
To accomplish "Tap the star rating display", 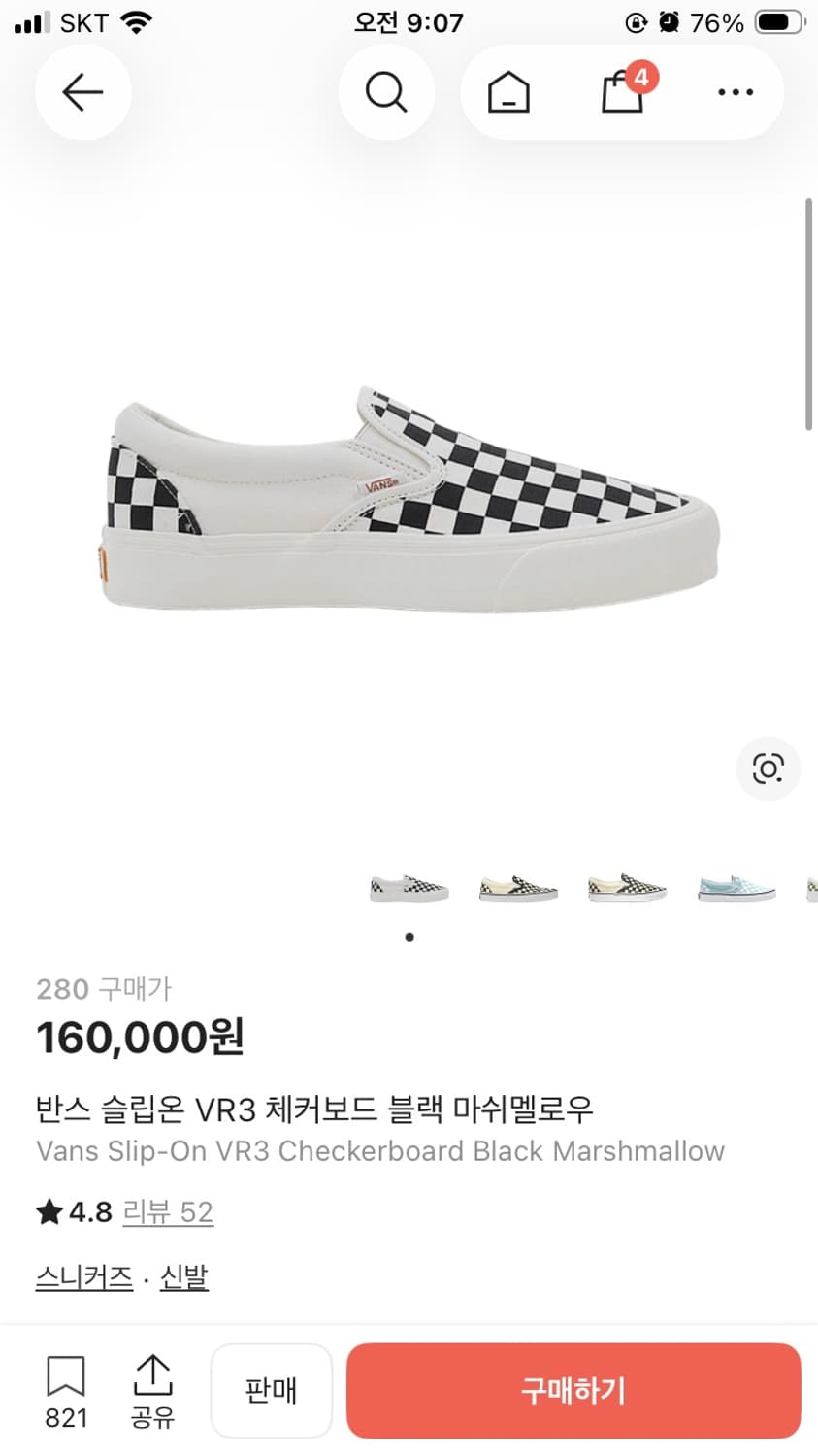I will [x=73, y=1211].
